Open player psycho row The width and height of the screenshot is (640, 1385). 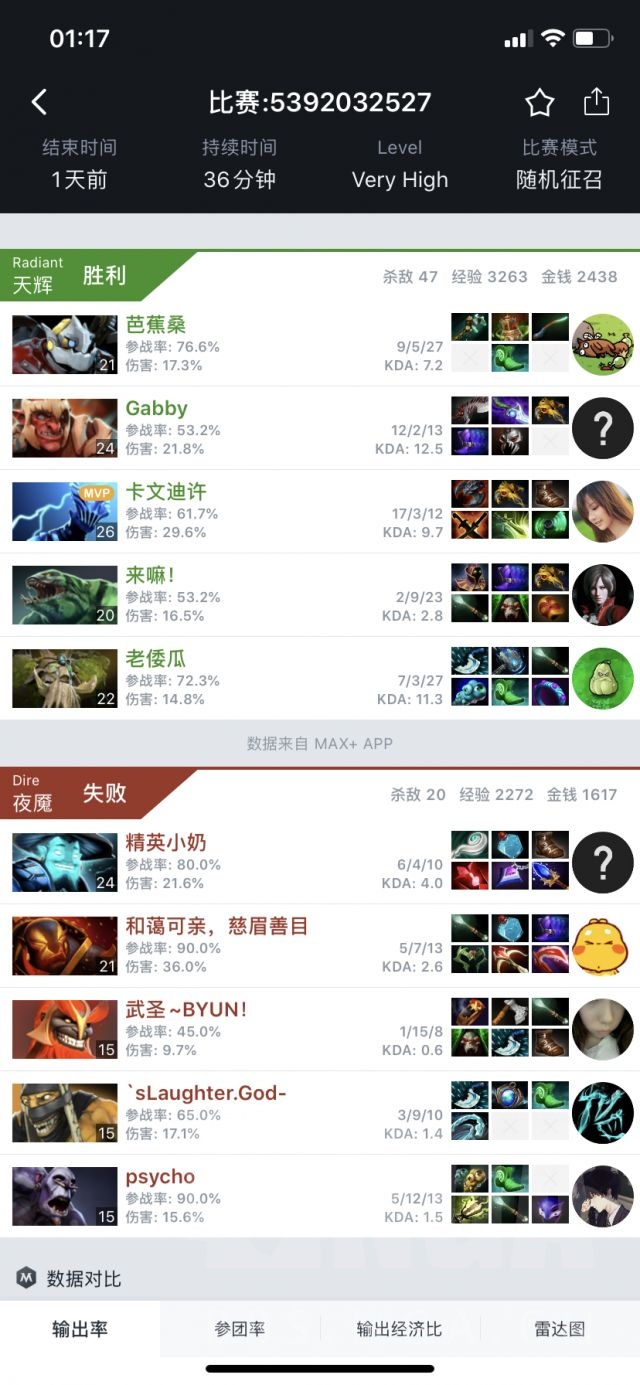coord(320,1196)
